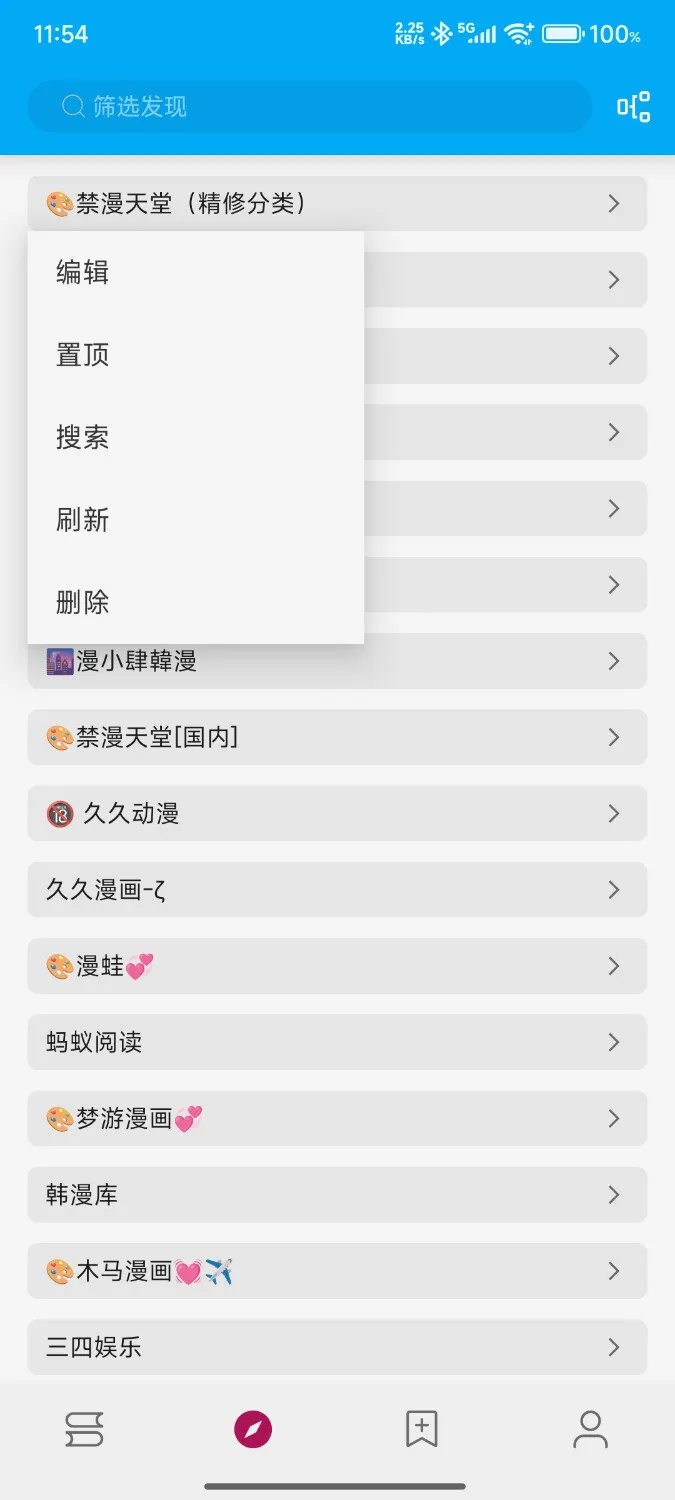Switch to the bookmark-plus tab
This screenshot has width=675, height=1500.
click(421, 1430)
